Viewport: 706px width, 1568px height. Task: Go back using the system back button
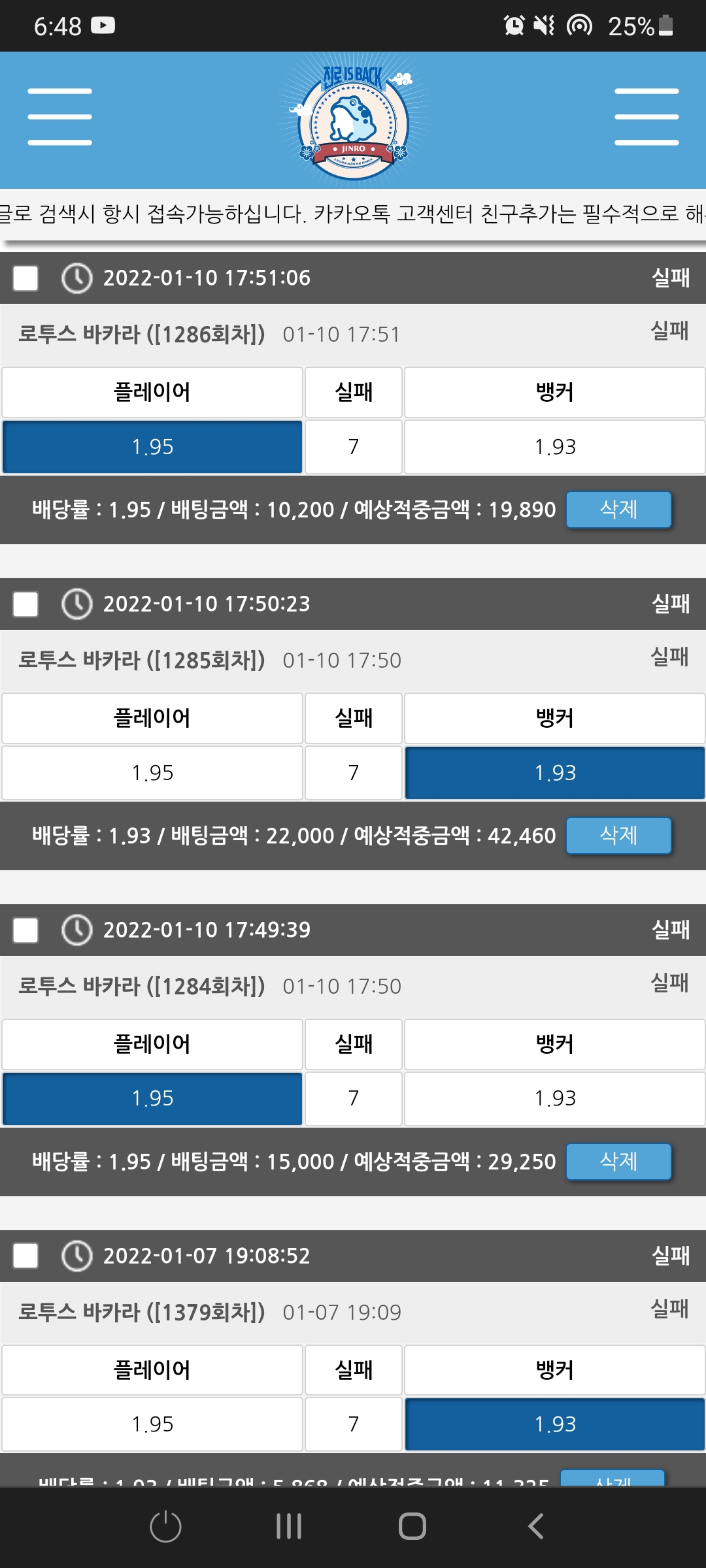pos(535,1526)
